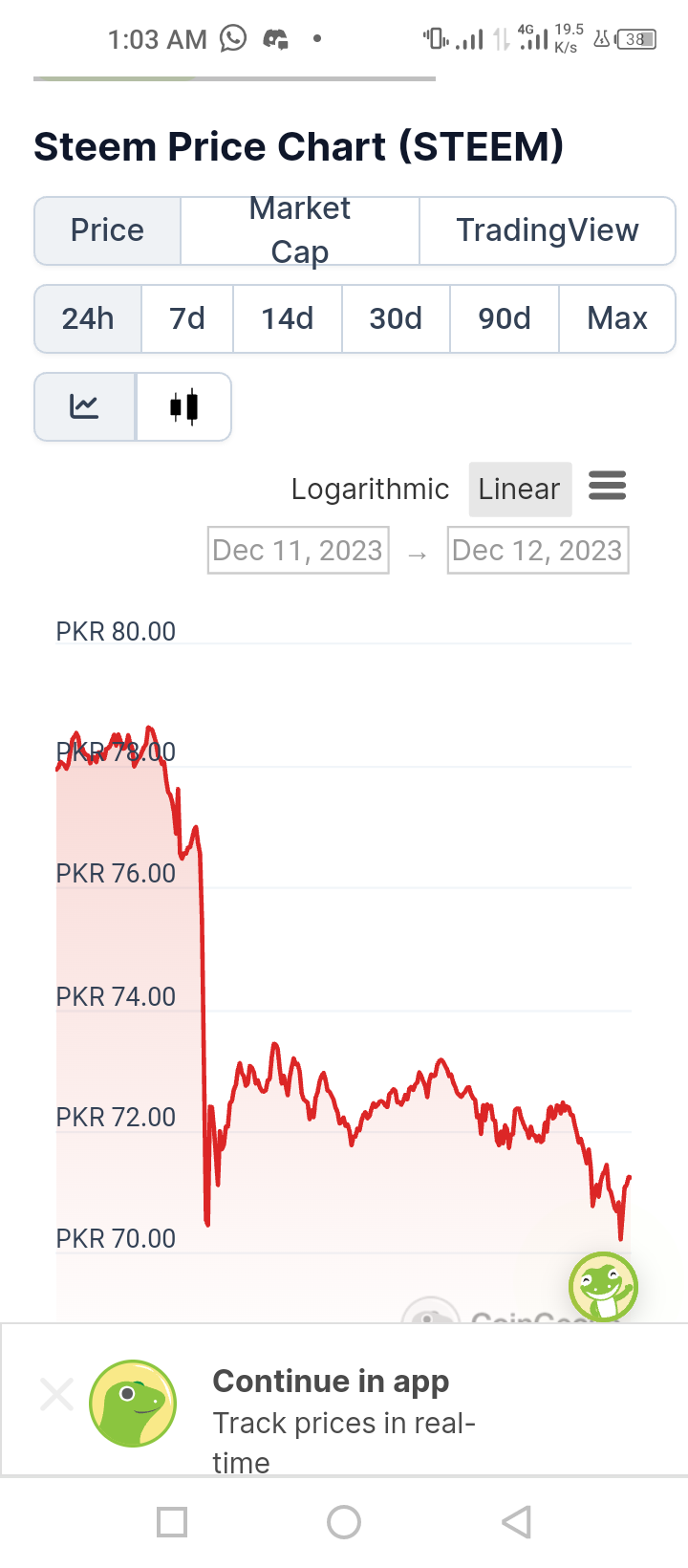The image size is (688, 1568).
Task: Select the 24h time range
Action: [x=88, y=318]
